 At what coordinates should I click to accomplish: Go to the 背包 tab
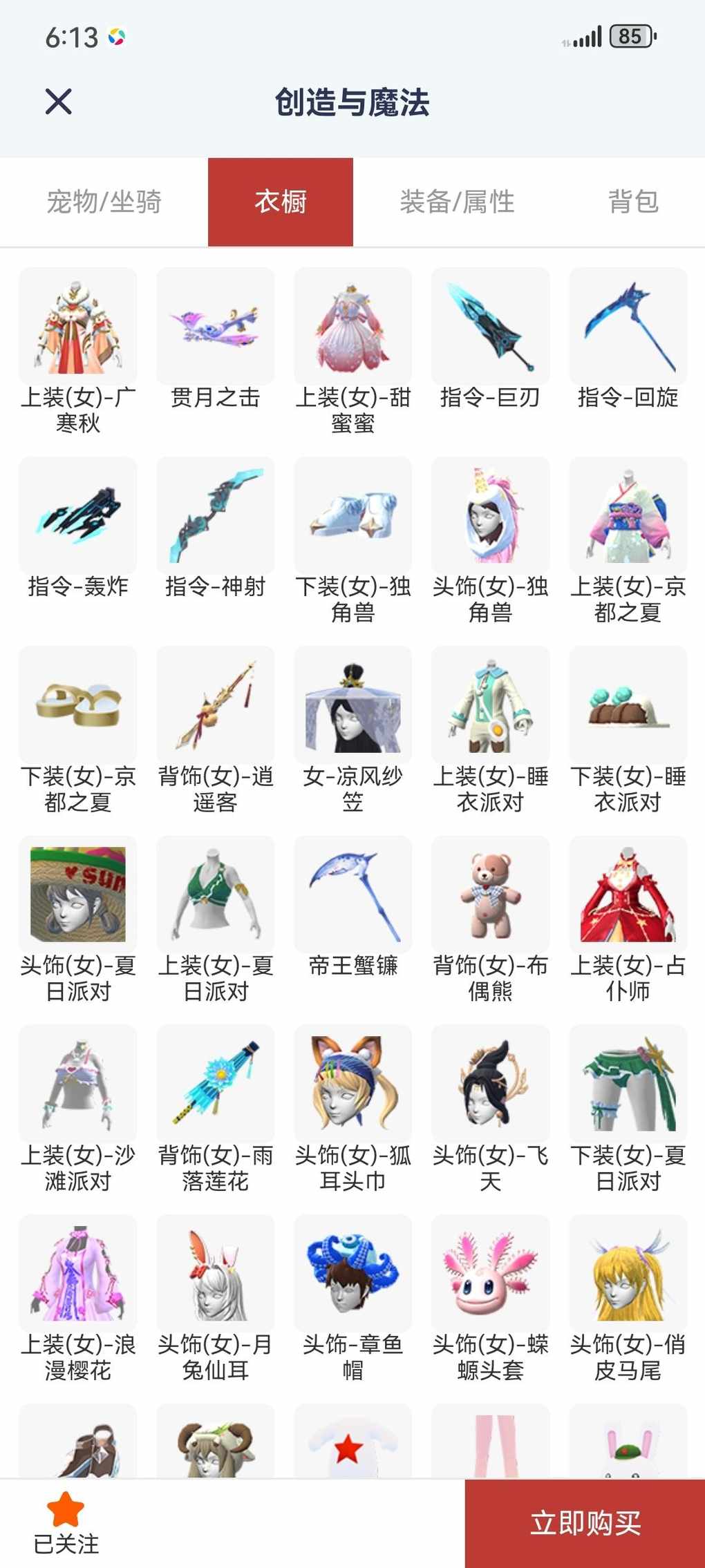[632, 202]
